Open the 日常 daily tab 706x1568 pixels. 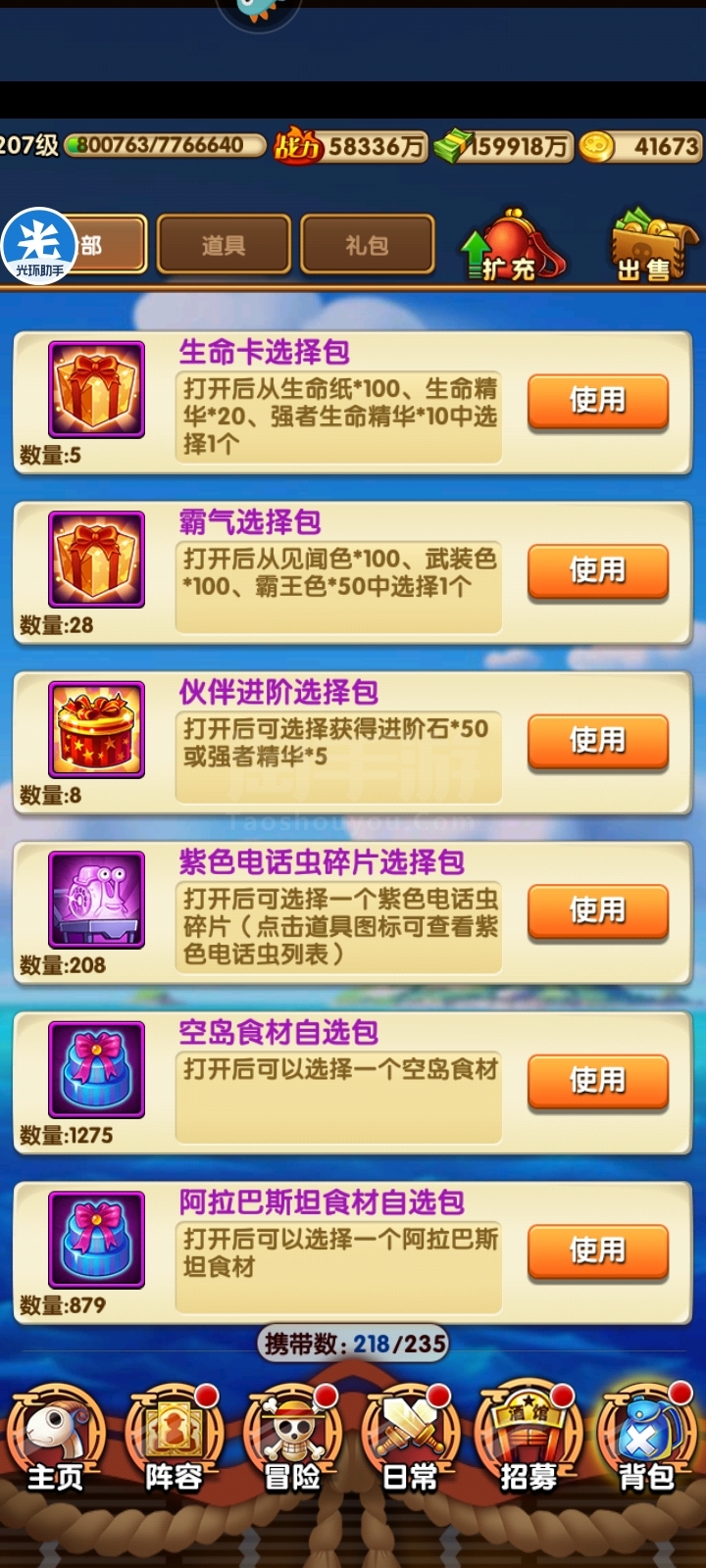tap(410, 1438)
